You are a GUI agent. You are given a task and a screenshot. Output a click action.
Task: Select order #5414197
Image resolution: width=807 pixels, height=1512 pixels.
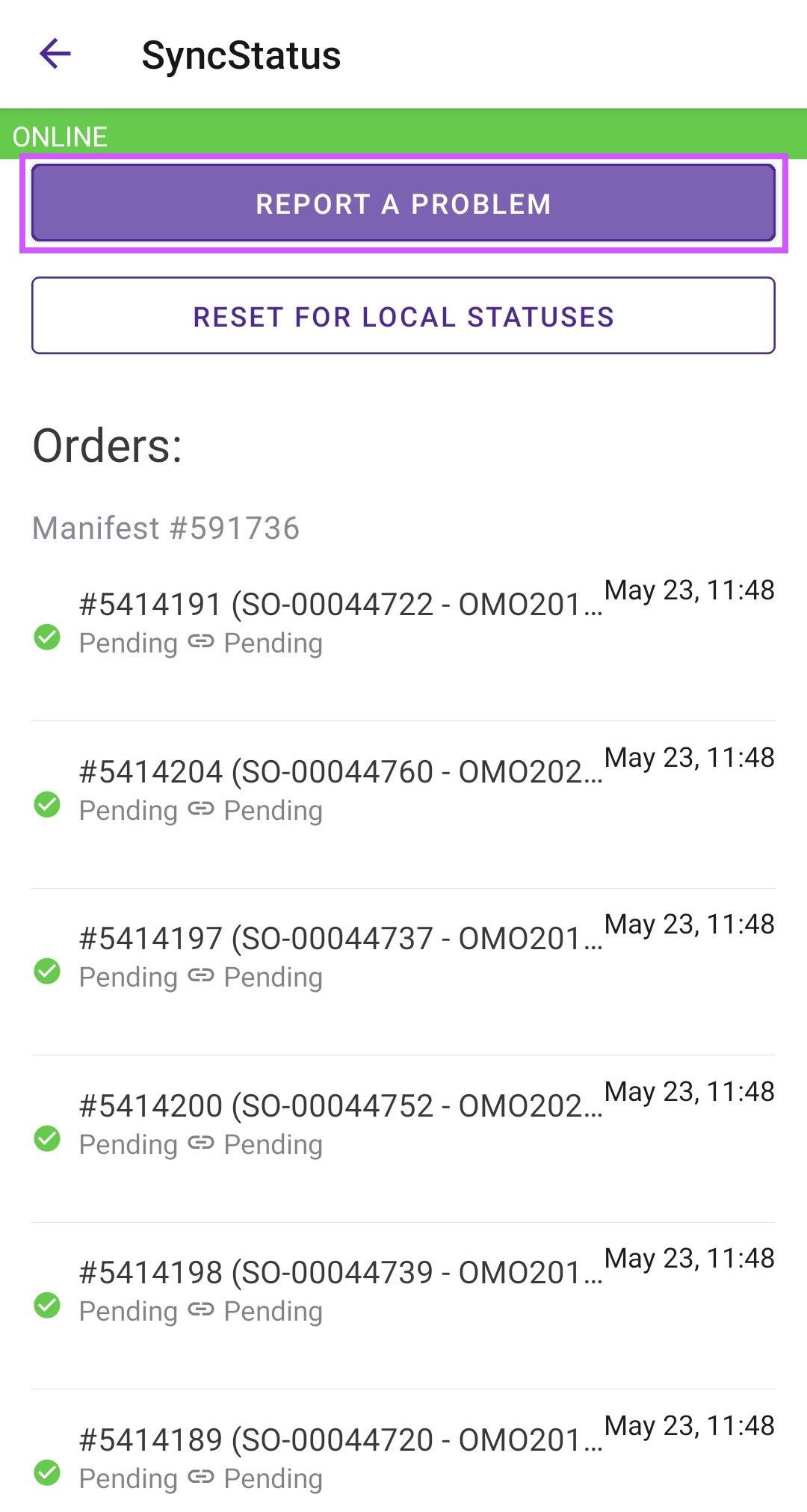[403, 972]
